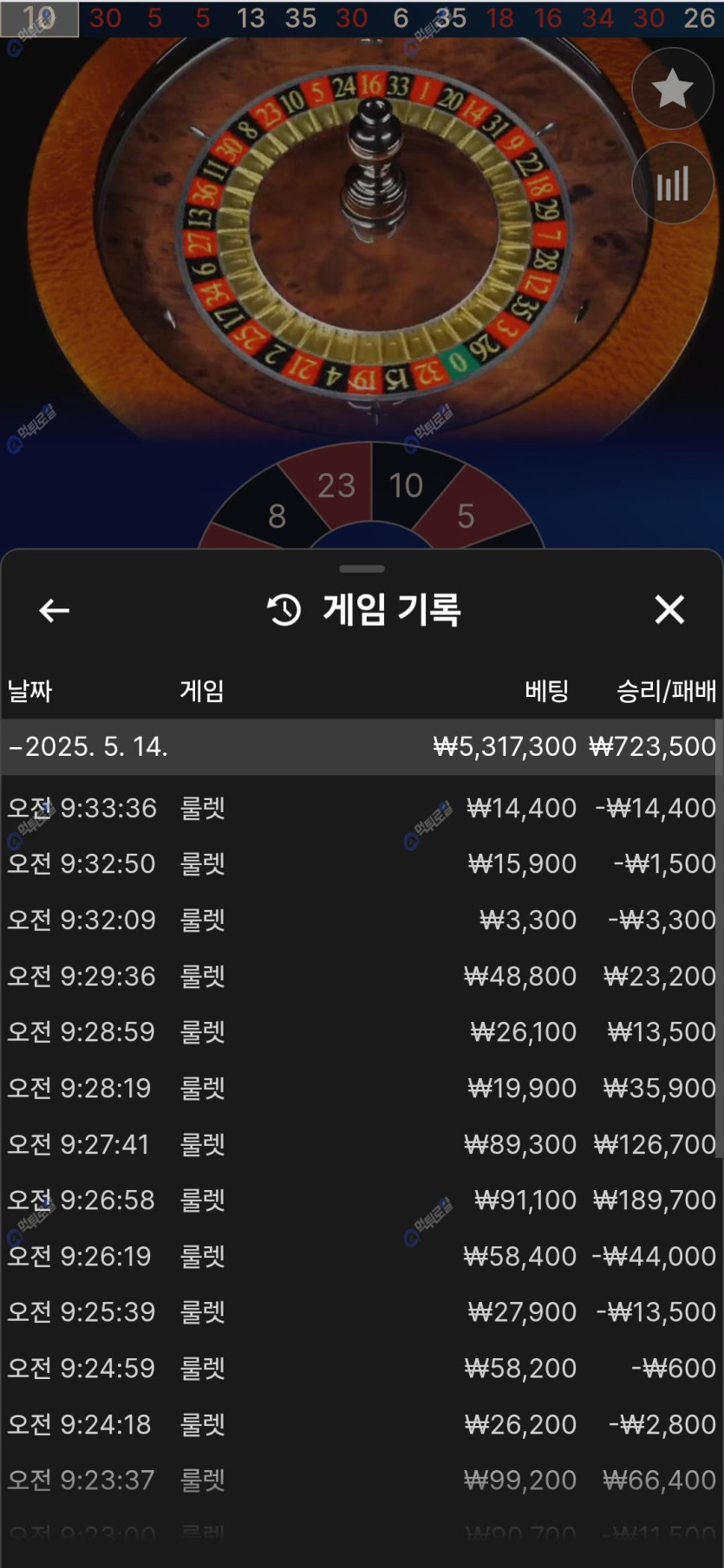Image resolution: width=724 pixels, height=1568 pixels.
Task: Open favorites with the star icon
Action: pyautogui.click(x=673, y=88)
